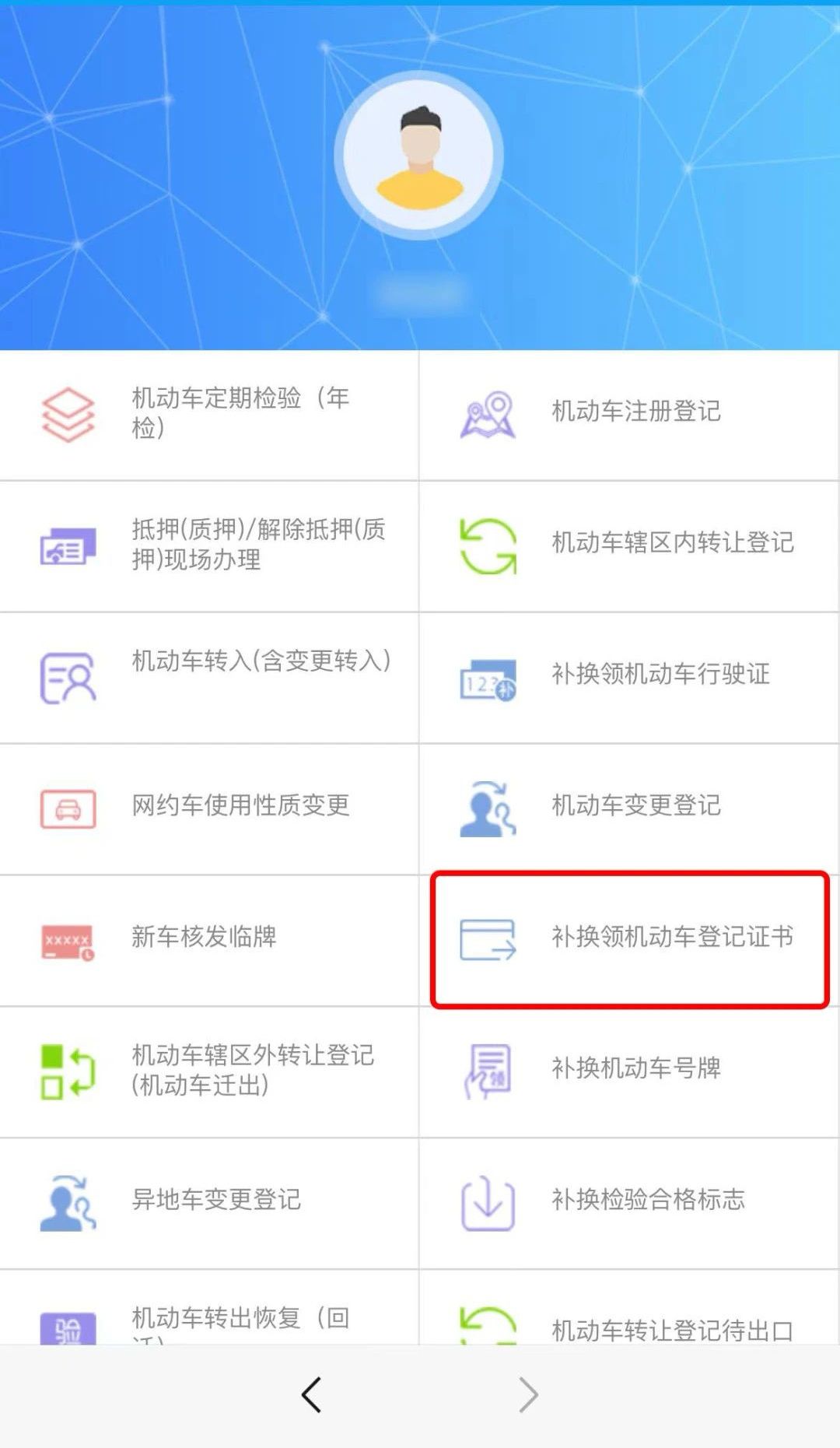Open 抵押(质押)/解除抵押现场办理
Image resolution: width=840 pixels, height=1448 pixels.
208,545
